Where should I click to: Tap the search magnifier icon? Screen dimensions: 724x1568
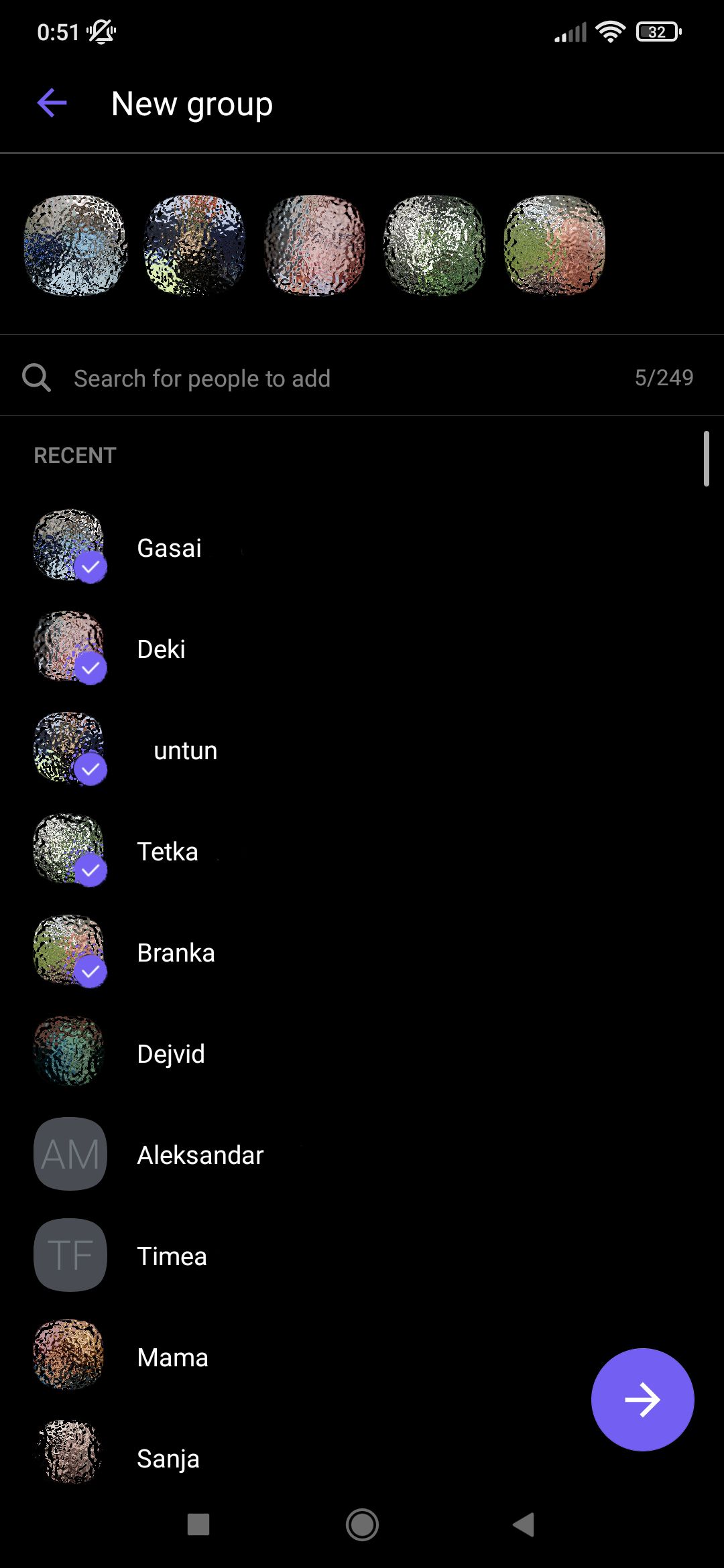point(36,377)
